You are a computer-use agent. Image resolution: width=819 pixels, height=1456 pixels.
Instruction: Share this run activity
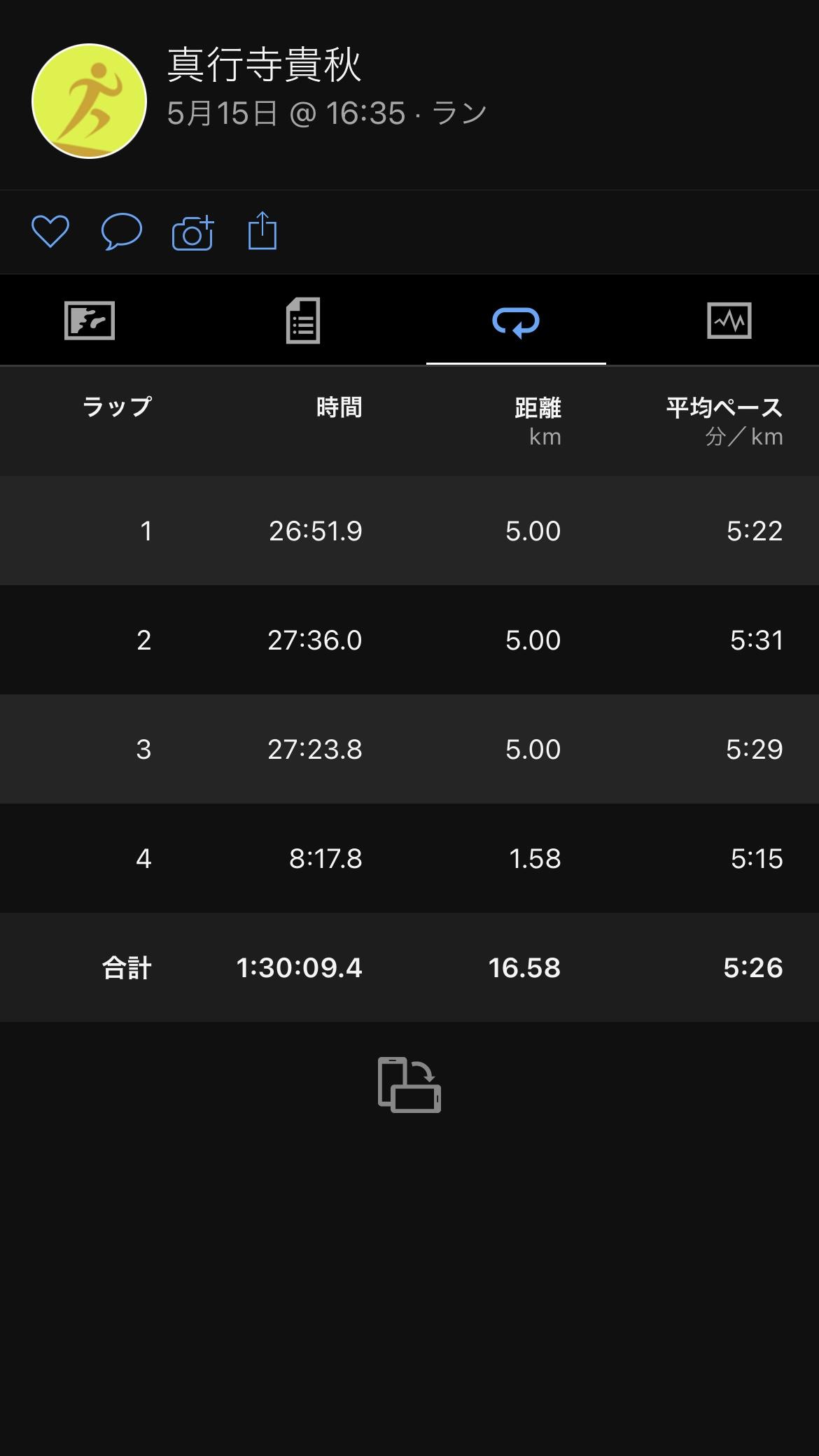[262, 231]
